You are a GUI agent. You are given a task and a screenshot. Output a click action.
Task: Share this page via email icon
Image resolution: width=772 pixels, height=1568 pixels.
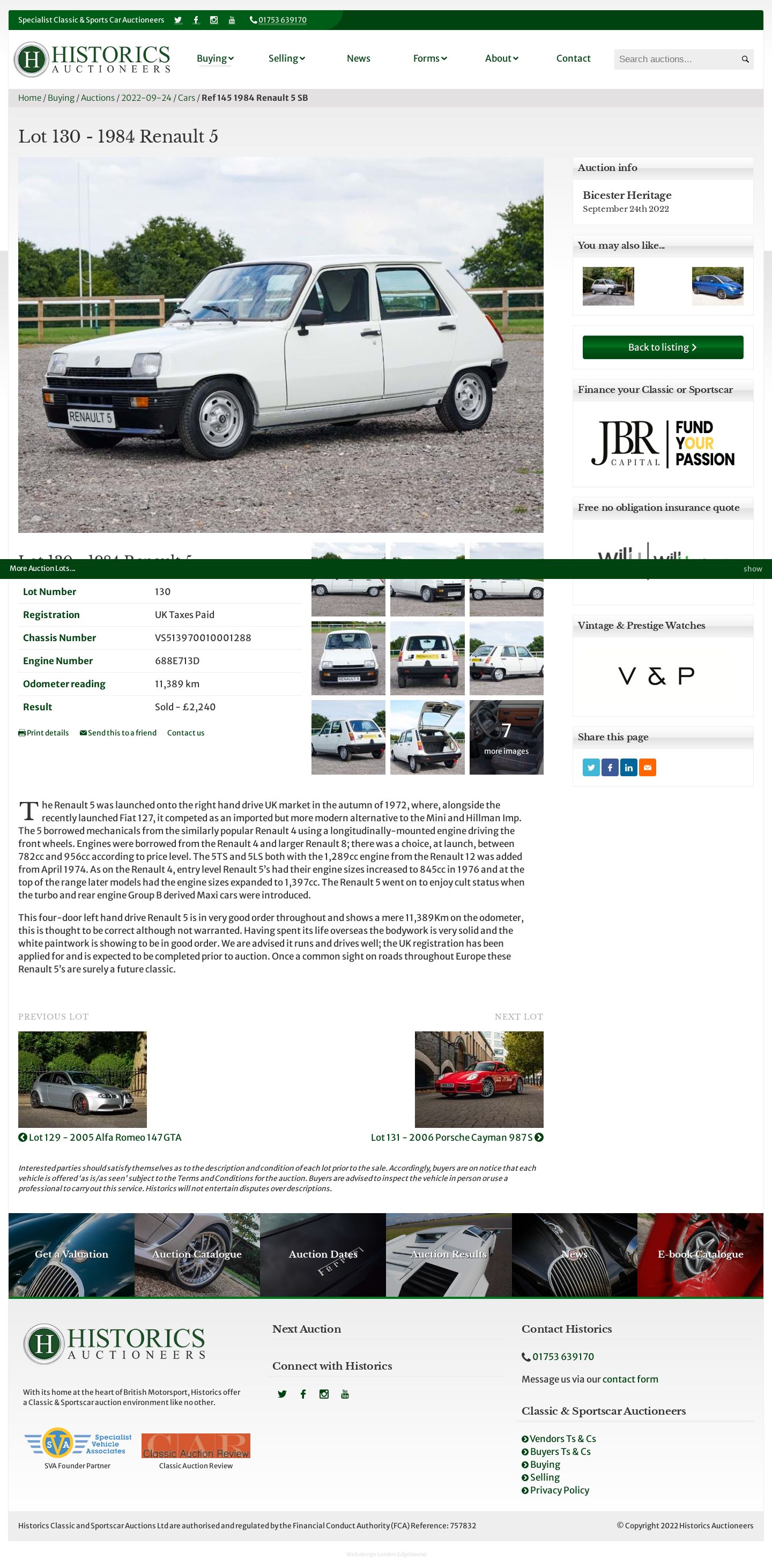(647, 768)
